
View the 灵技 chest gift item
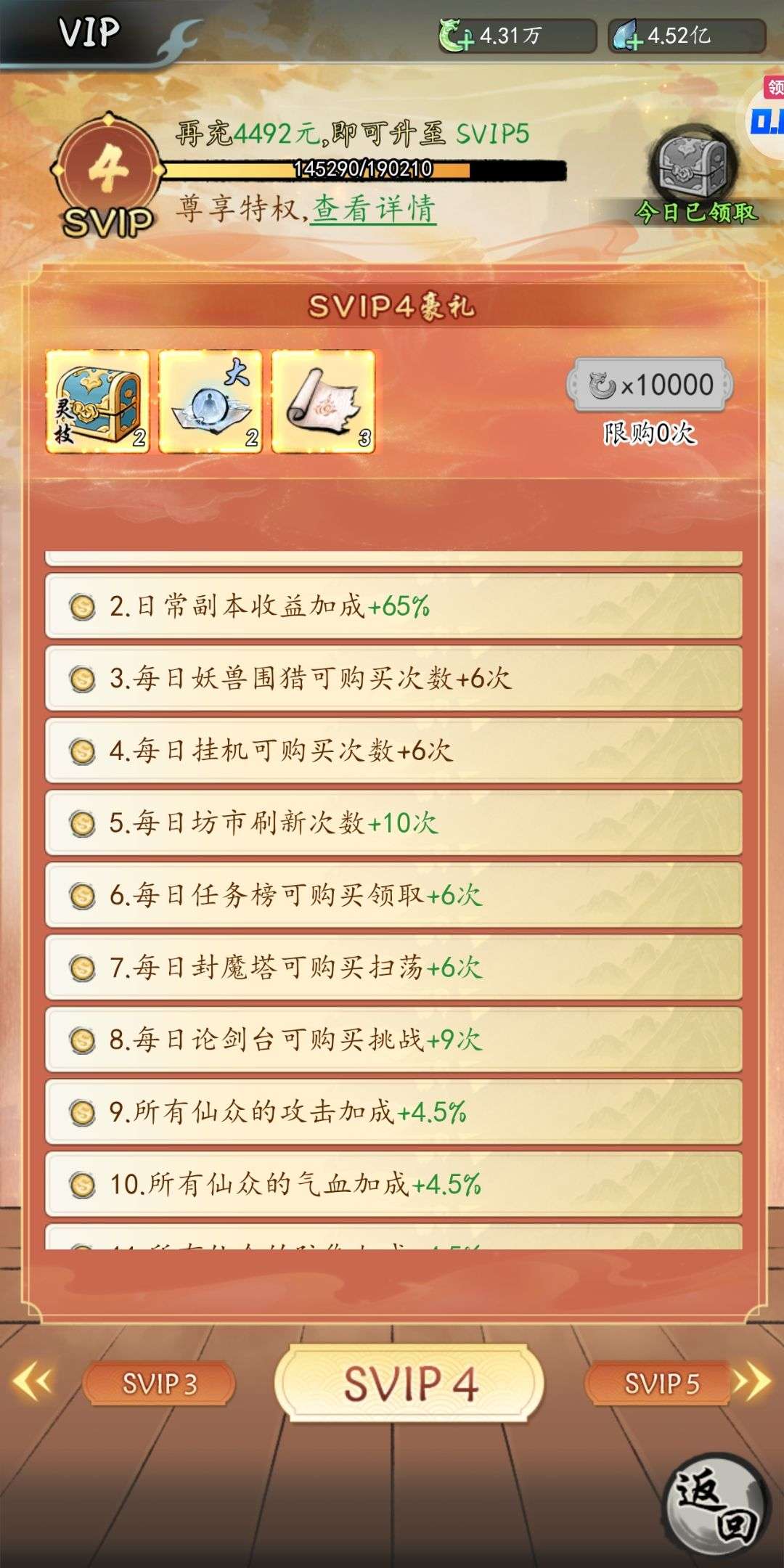(98, 402)
